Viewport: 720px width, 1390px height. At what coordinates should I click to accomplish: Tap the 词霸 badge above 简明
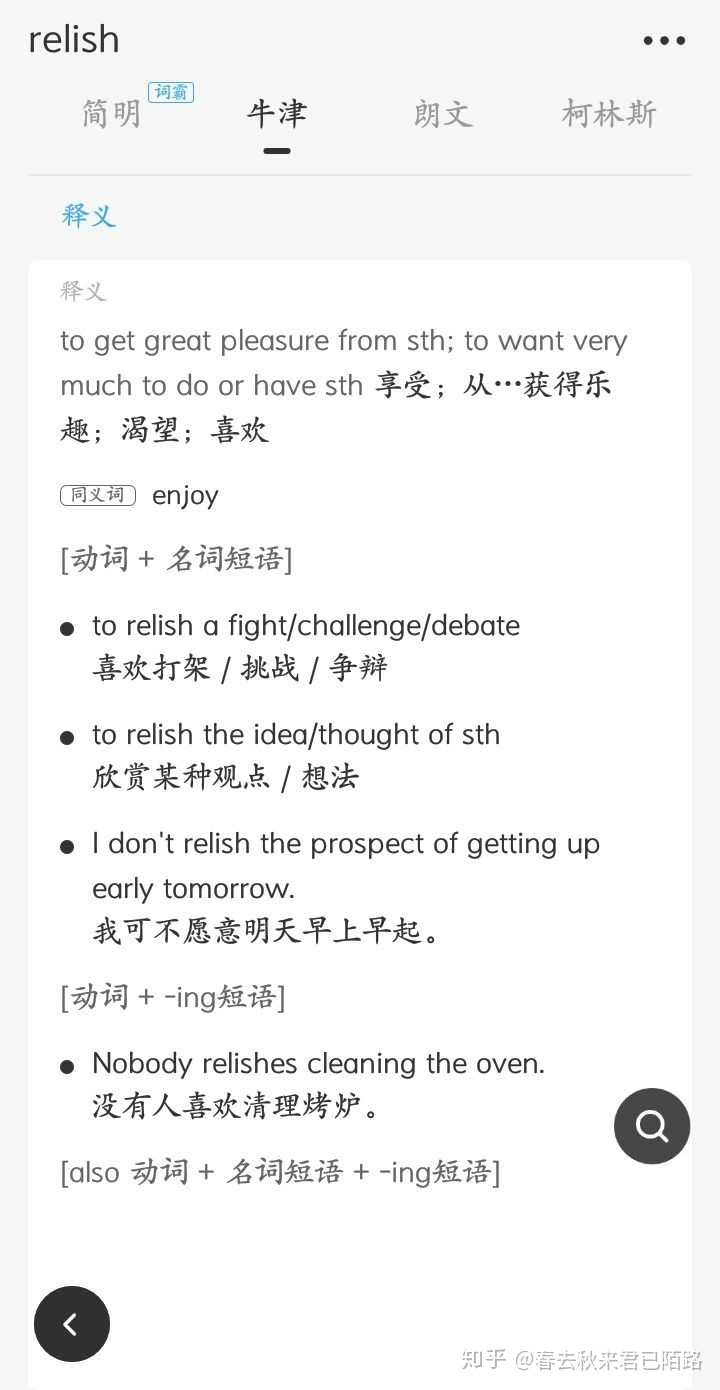(171, 91)
